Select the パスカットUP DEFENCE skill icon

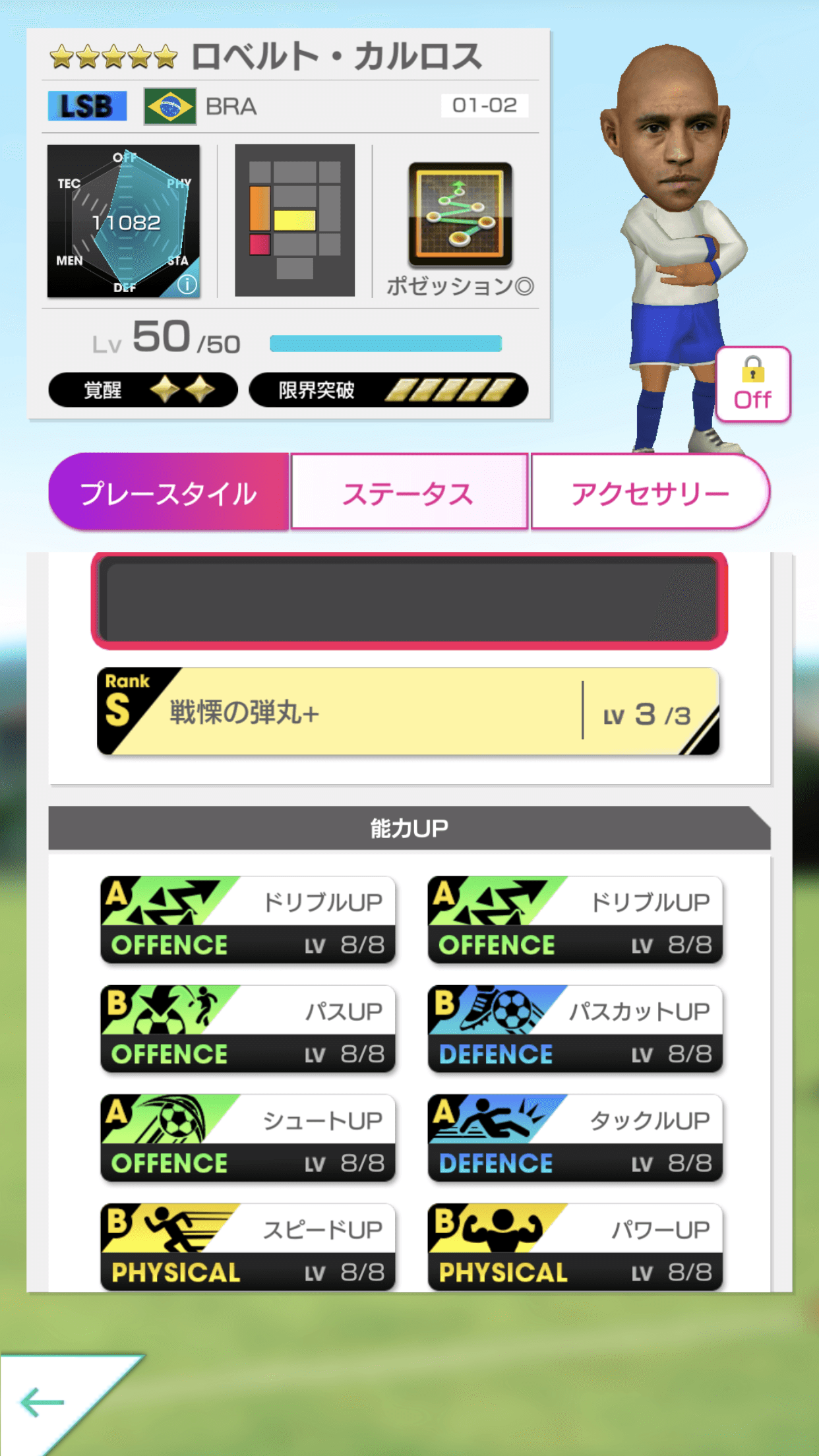[x=574, y=1029]
